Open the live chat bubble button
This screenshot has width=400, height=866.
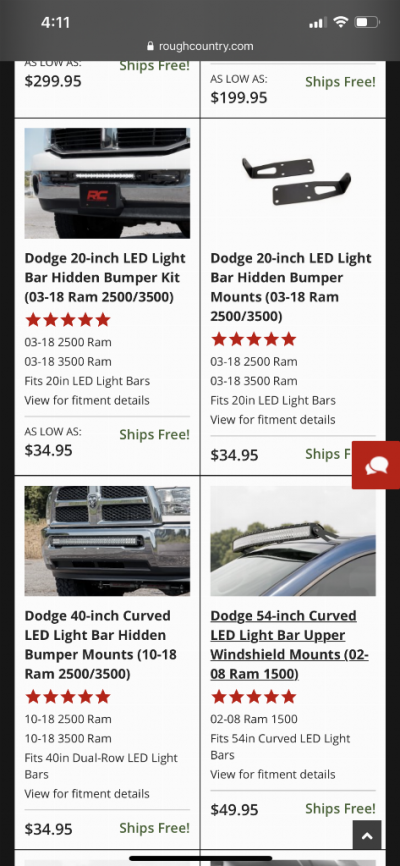(376, 465)
